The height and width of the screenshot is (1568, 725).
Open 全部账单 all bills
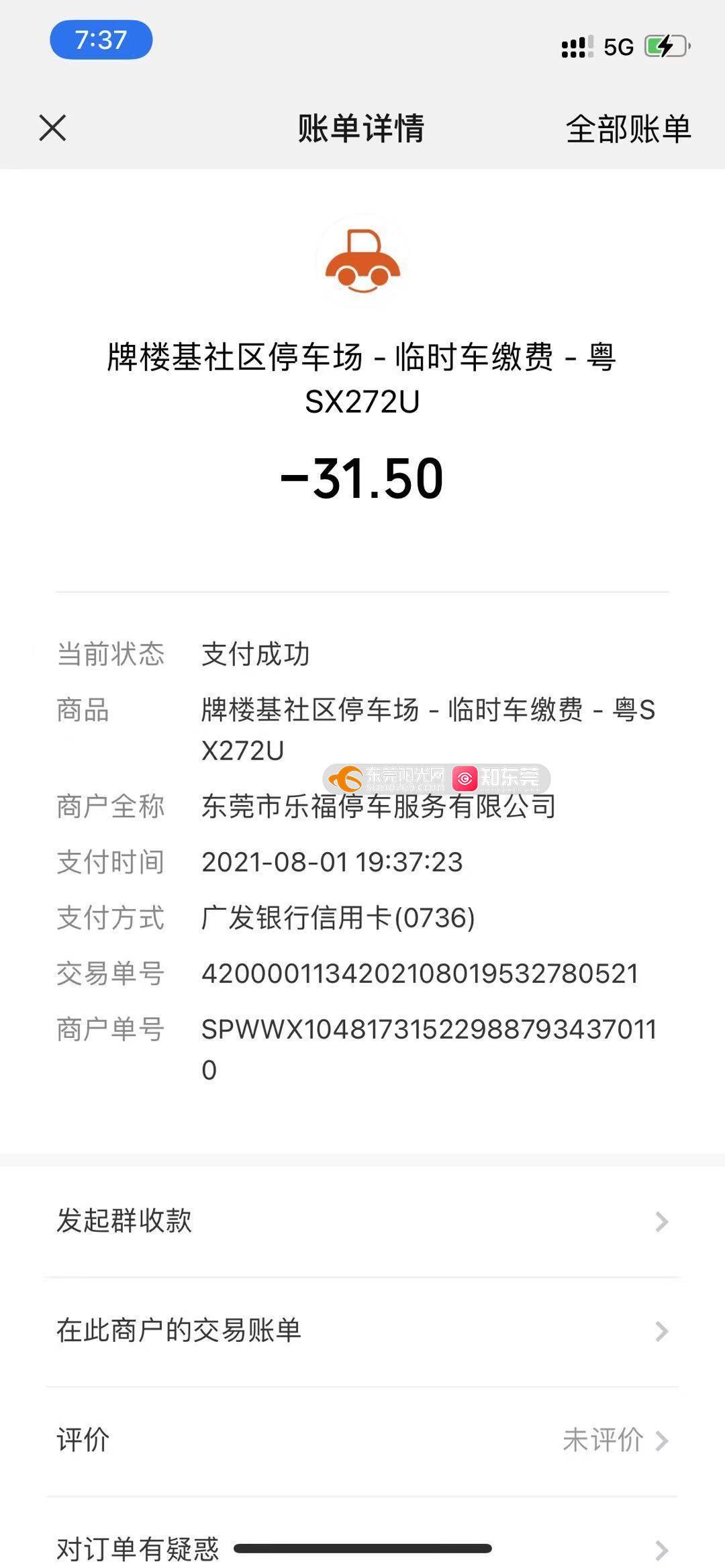[x=628, y=129]
